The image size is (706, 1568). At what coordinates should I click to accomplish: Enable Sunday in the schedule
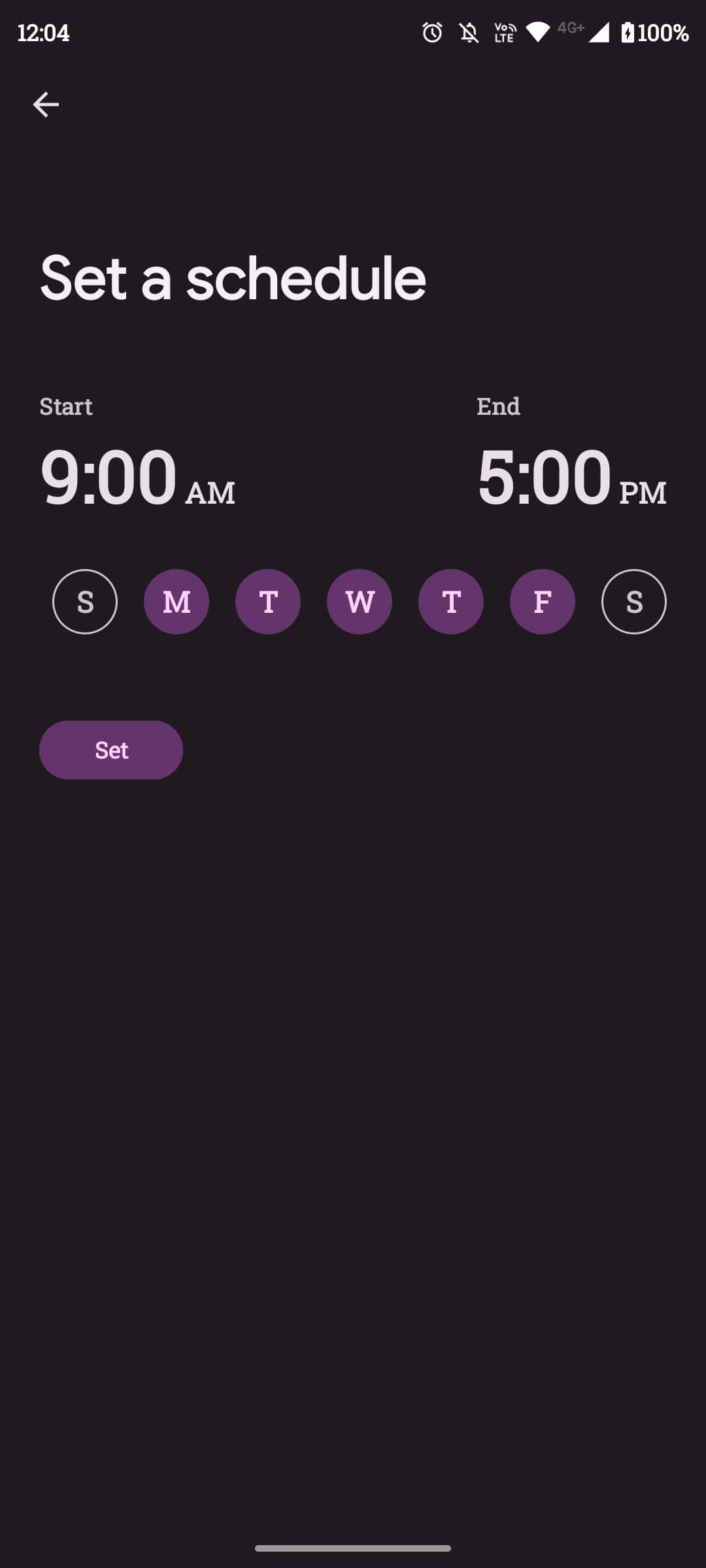85,602
